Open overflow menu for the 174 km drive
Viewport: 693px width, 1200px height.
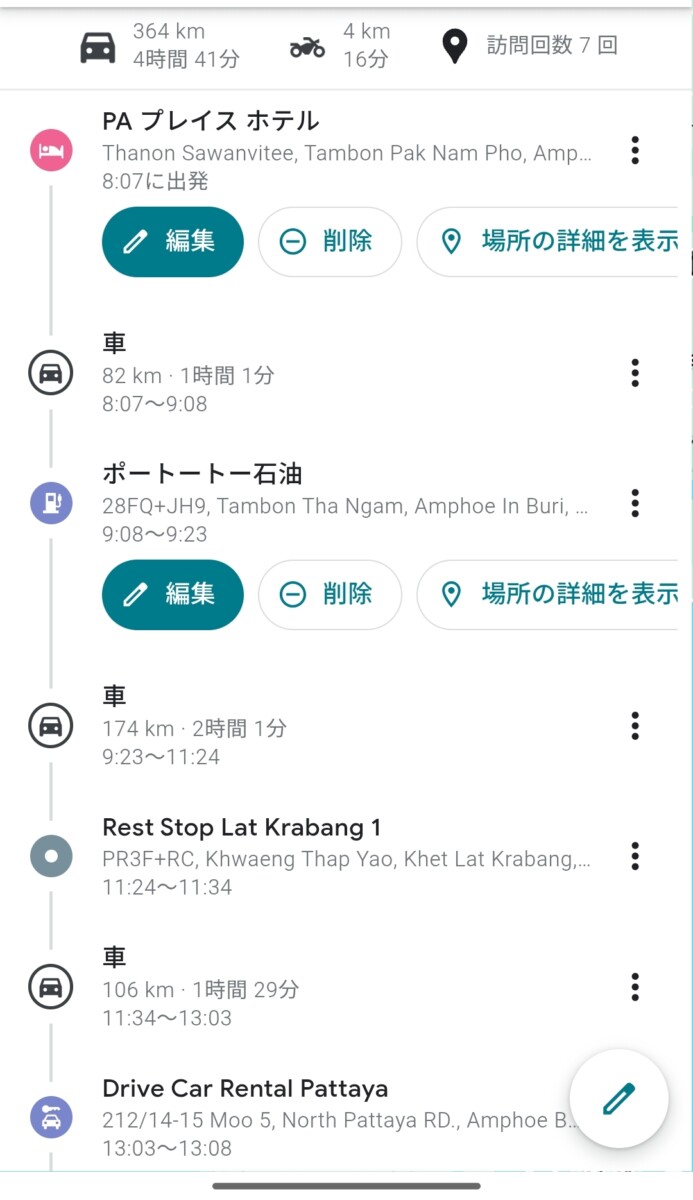[x=635, y=726]
